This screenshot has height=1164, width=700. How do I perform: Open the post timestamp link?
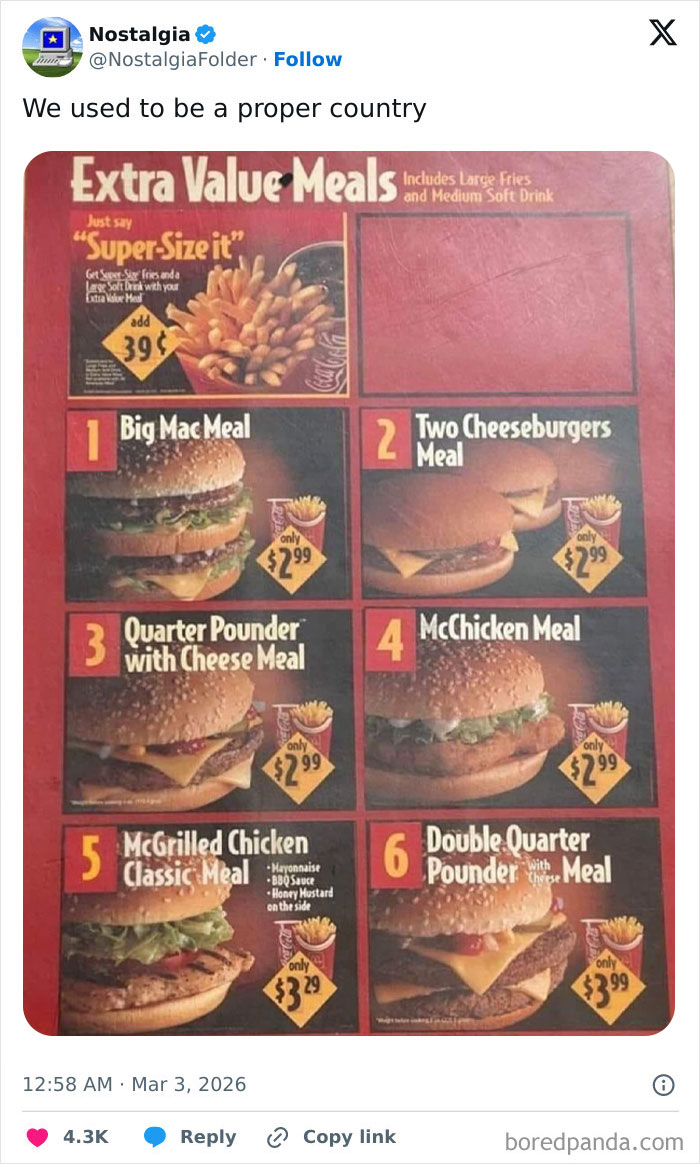point(134,1084)
